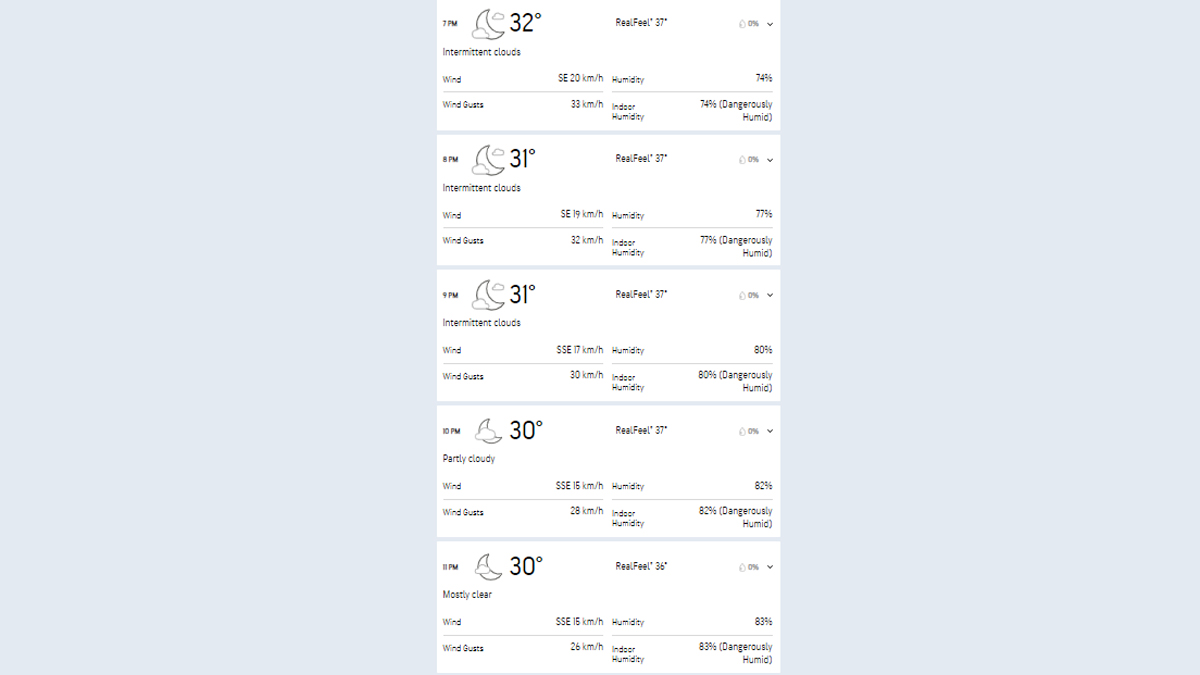The height and width of the screenshot is (675, 1200).
Task: Collapse the 9 PM forecast chevron
Action: point(770,296)
